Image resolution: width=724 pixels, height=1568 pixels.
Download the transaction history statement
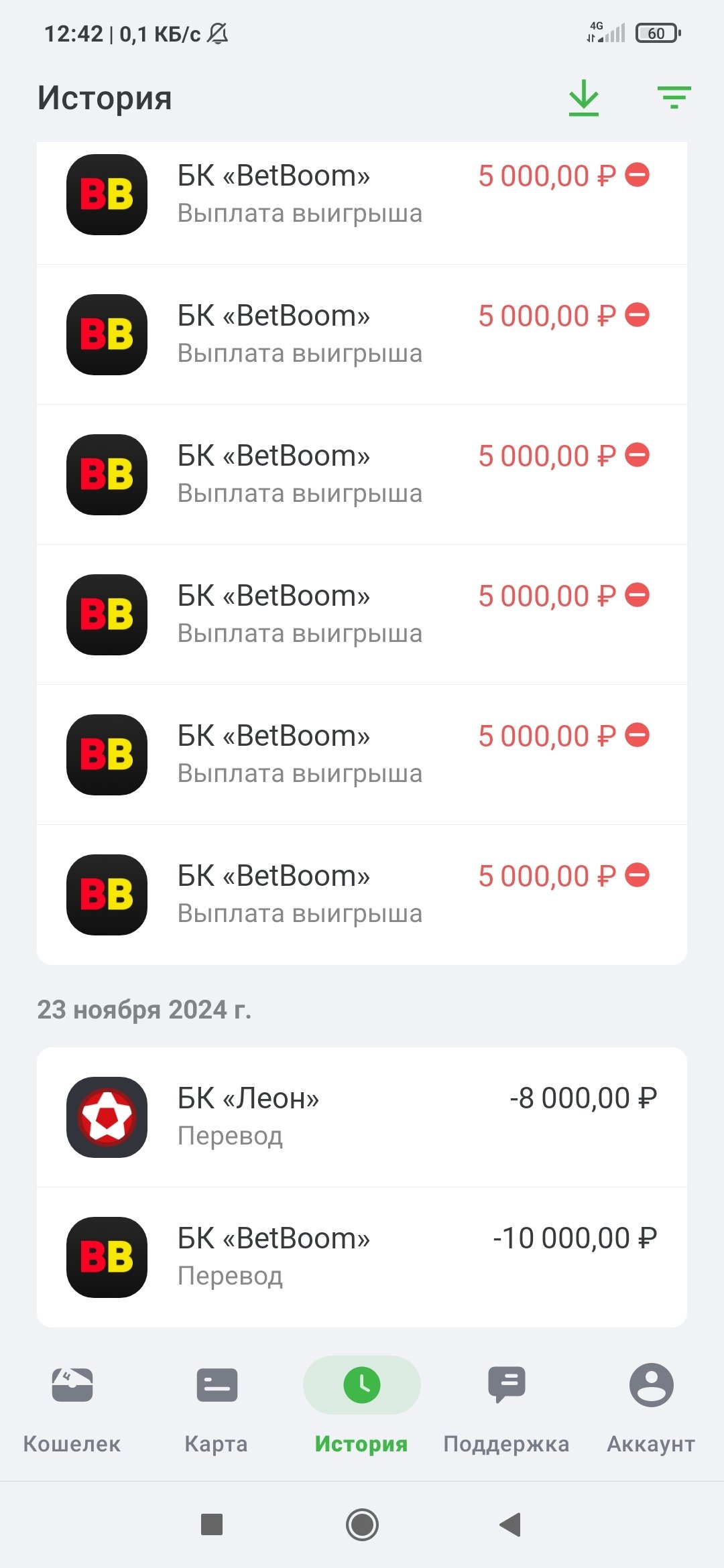coord(583,98)
